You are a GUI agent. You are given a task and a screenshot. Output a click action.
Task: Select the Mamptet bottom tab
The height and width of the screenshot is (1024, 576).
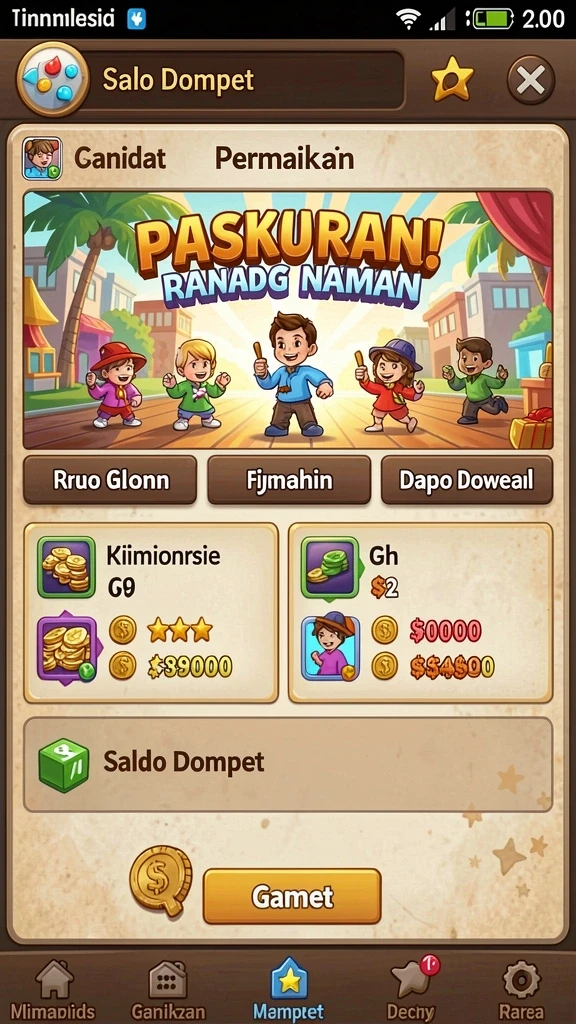click(288, 989)
